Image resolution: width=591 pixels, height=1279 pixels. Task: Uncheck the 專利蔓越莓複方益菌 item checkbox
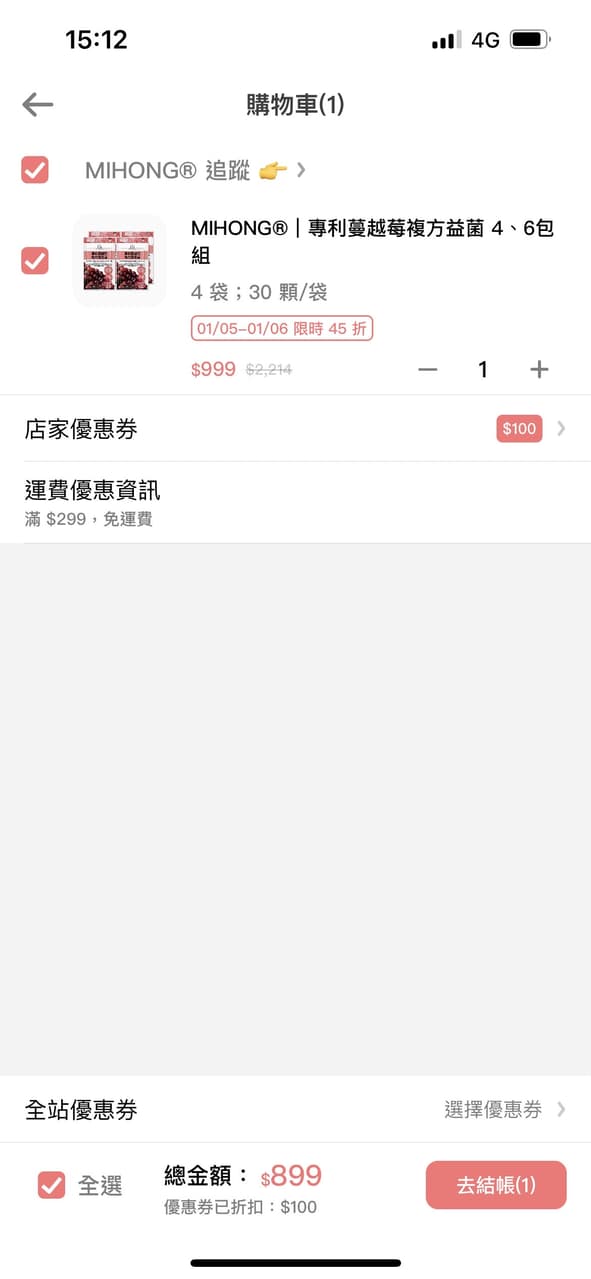tap(35, 261)
